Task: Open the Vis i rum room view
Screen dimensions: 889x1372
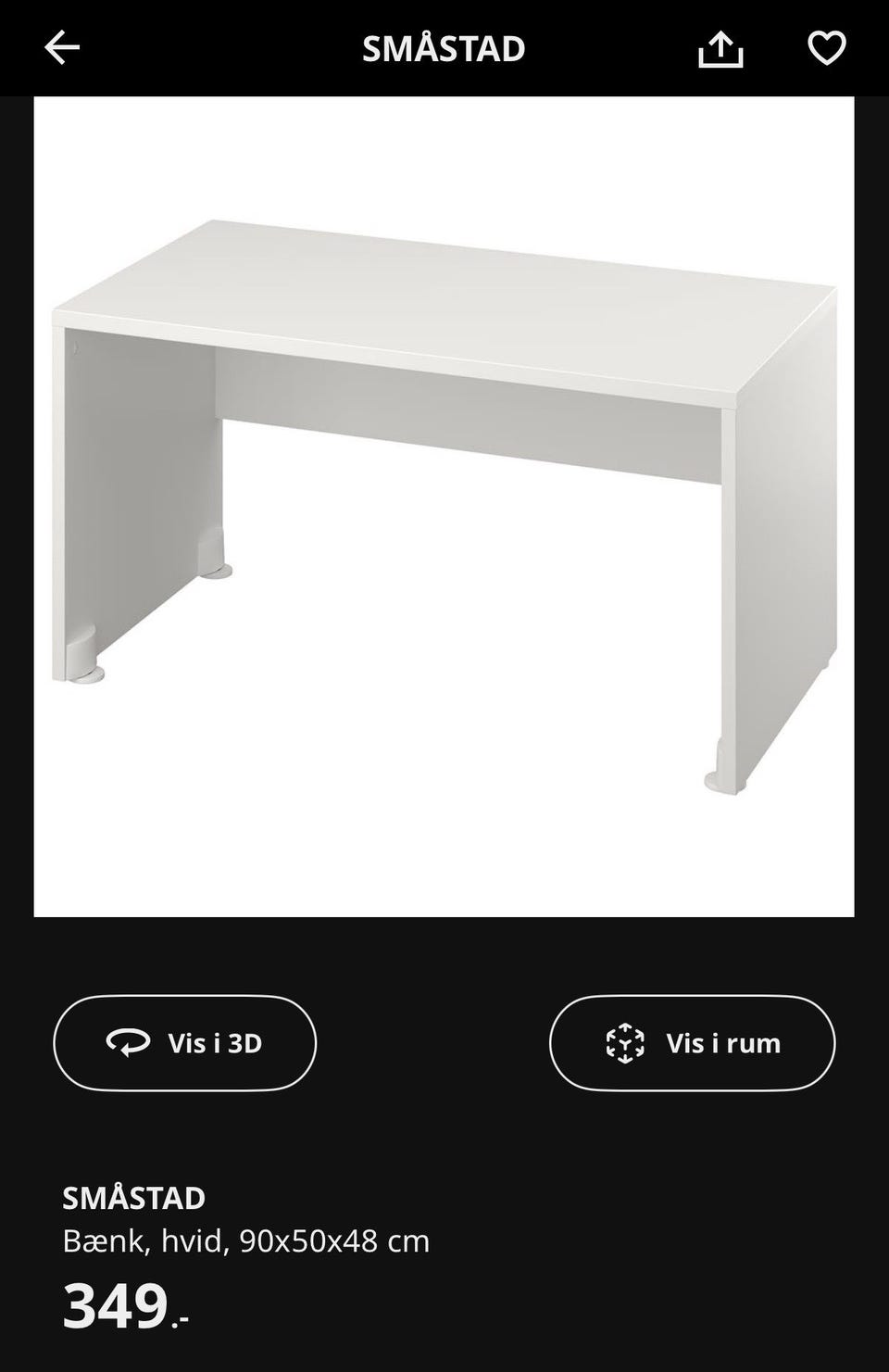Action: 693,1042
